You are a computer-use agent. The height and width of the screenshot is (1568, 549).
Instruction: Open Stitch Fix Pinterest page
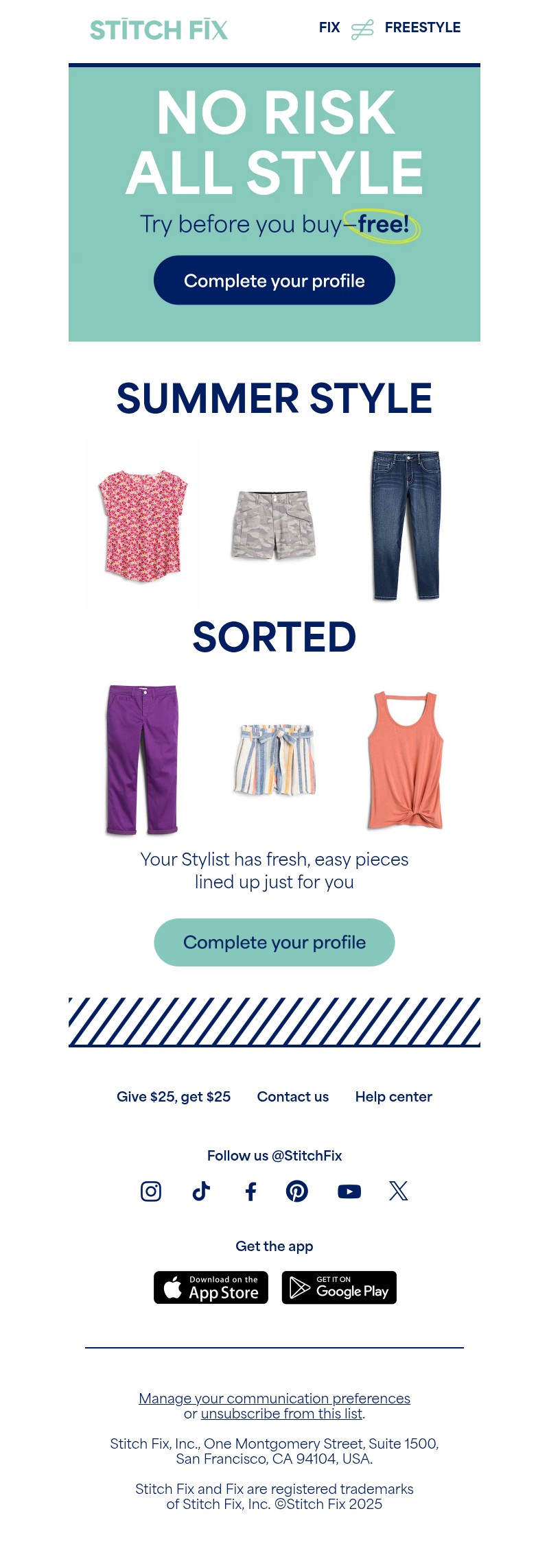(x=297, y=1191)
